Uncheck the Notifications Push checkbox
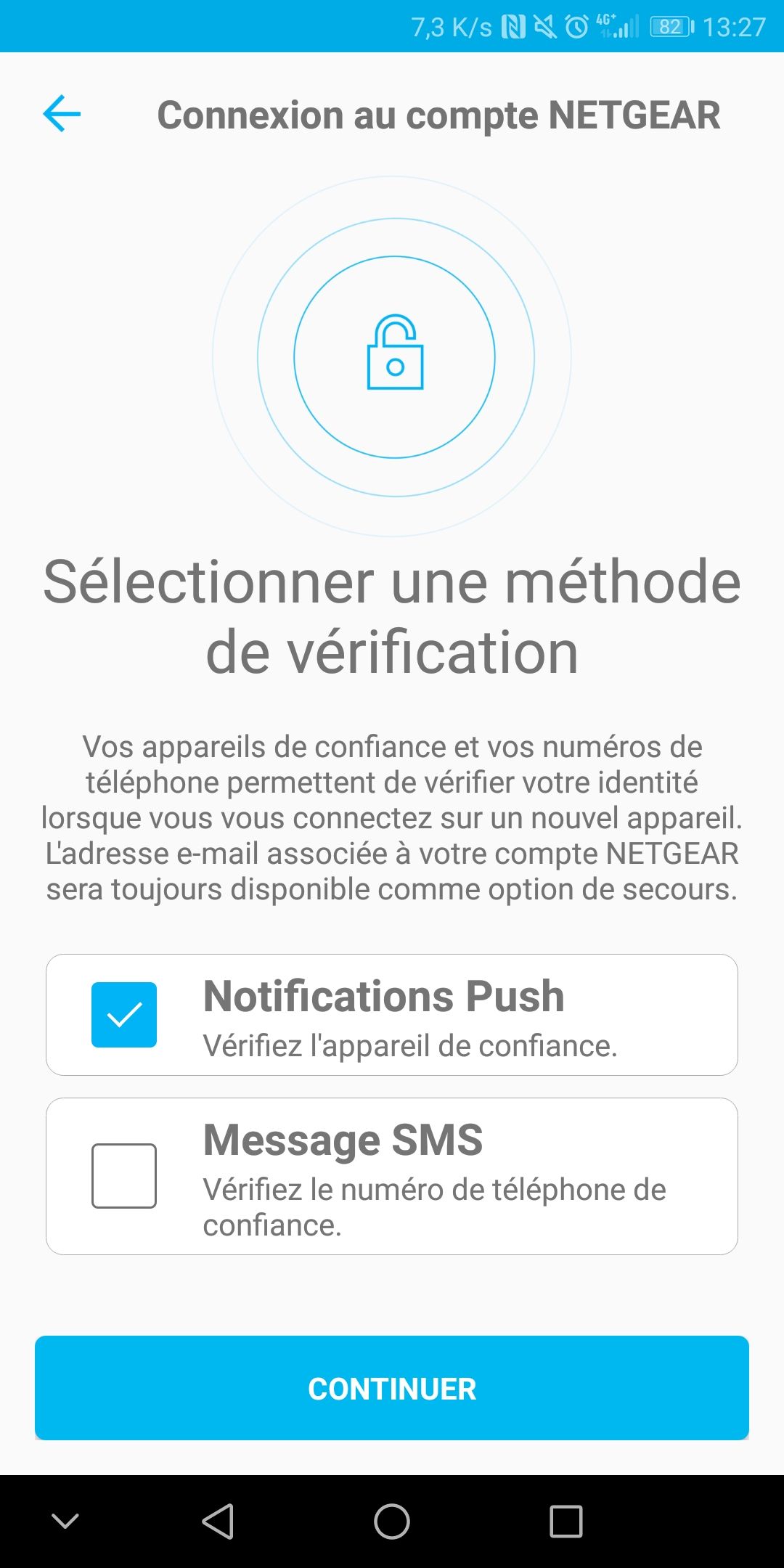Screen dimensions: 784x1568 [124, 1015]
